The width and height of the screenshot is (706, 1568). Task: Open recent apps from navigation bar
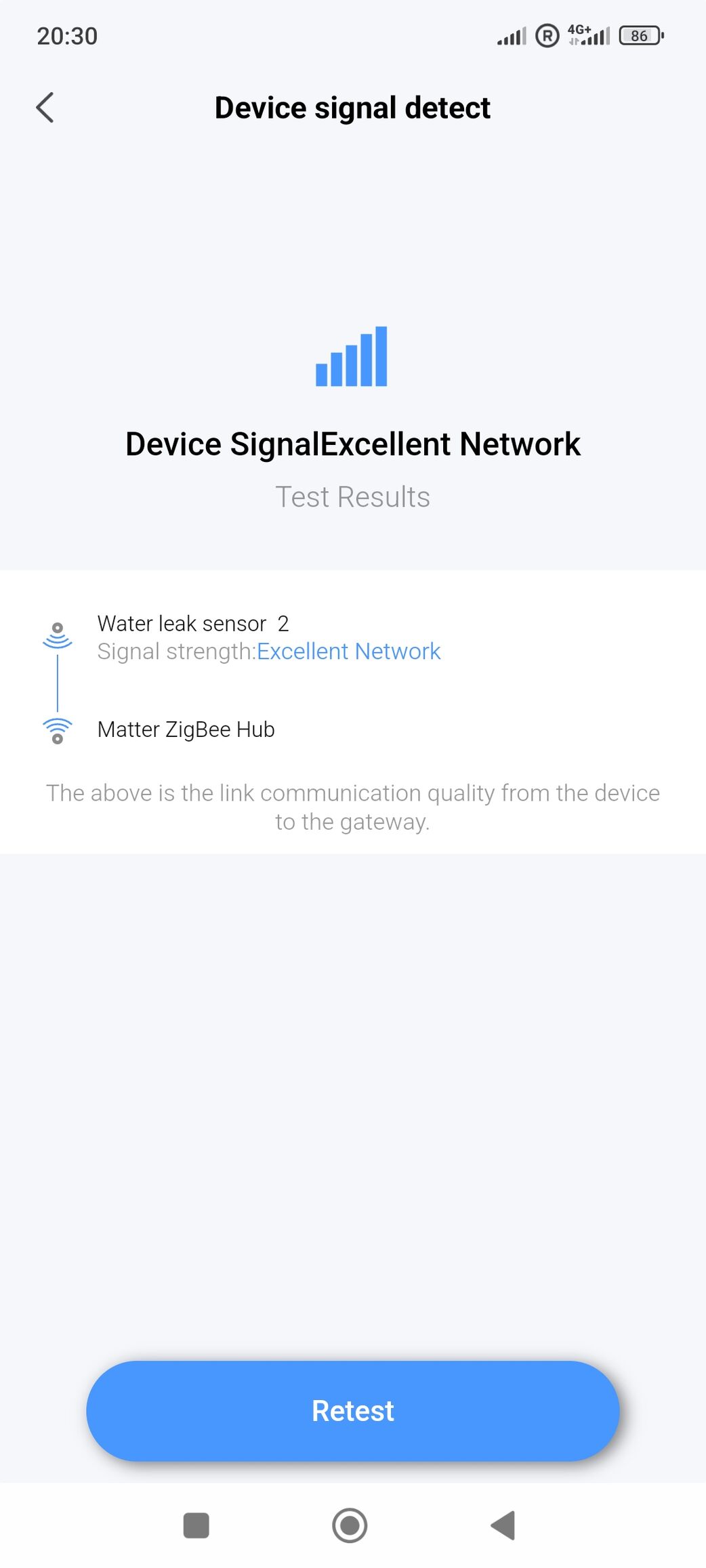coord(196,1525)
